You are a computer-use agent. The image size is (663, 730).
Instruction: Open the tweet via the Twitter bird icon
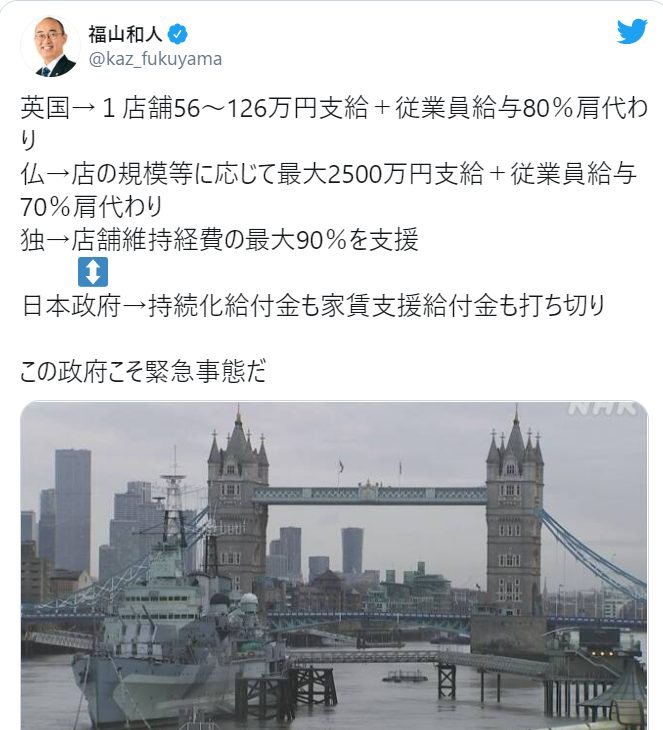coord(631,32)
